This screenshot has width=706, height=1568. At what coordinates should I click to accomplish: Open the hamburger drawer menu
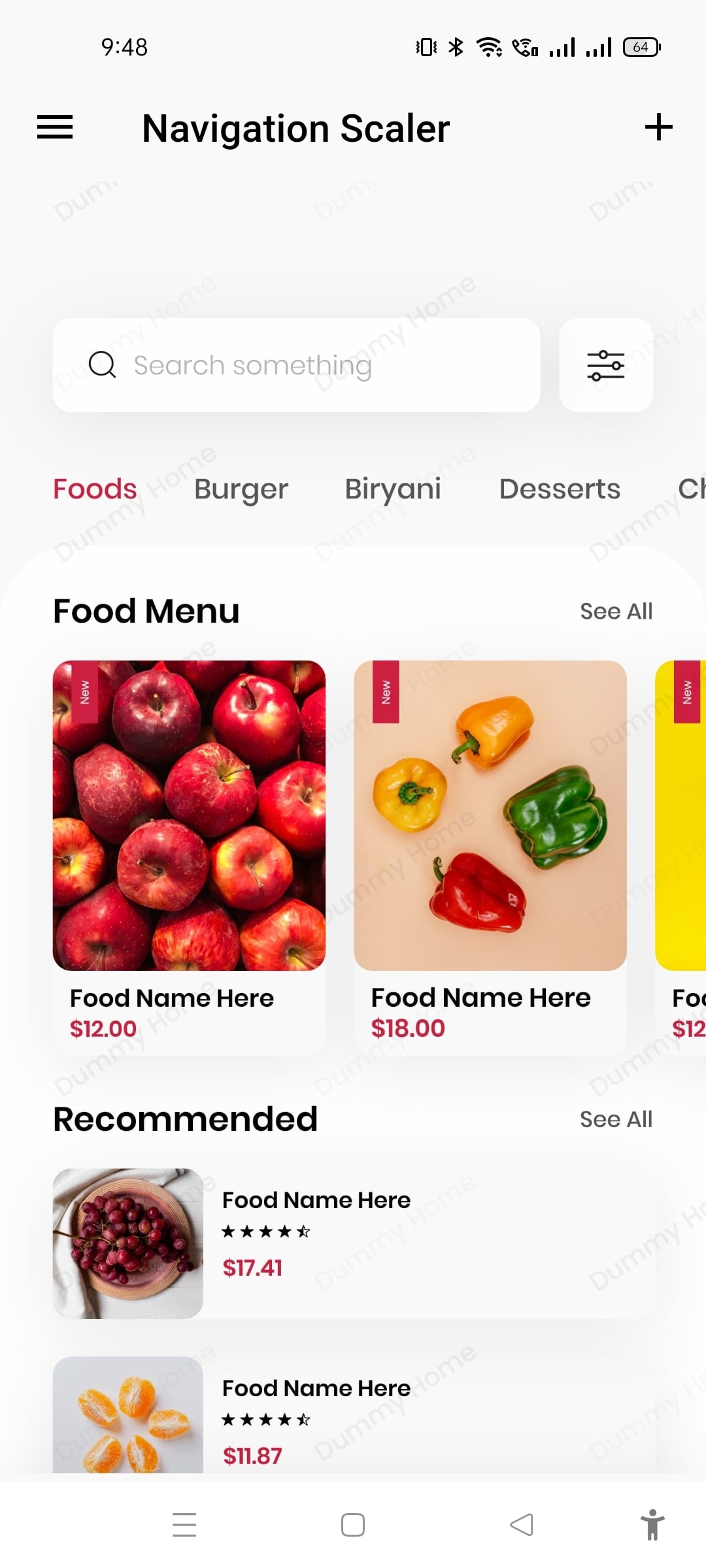55,127
